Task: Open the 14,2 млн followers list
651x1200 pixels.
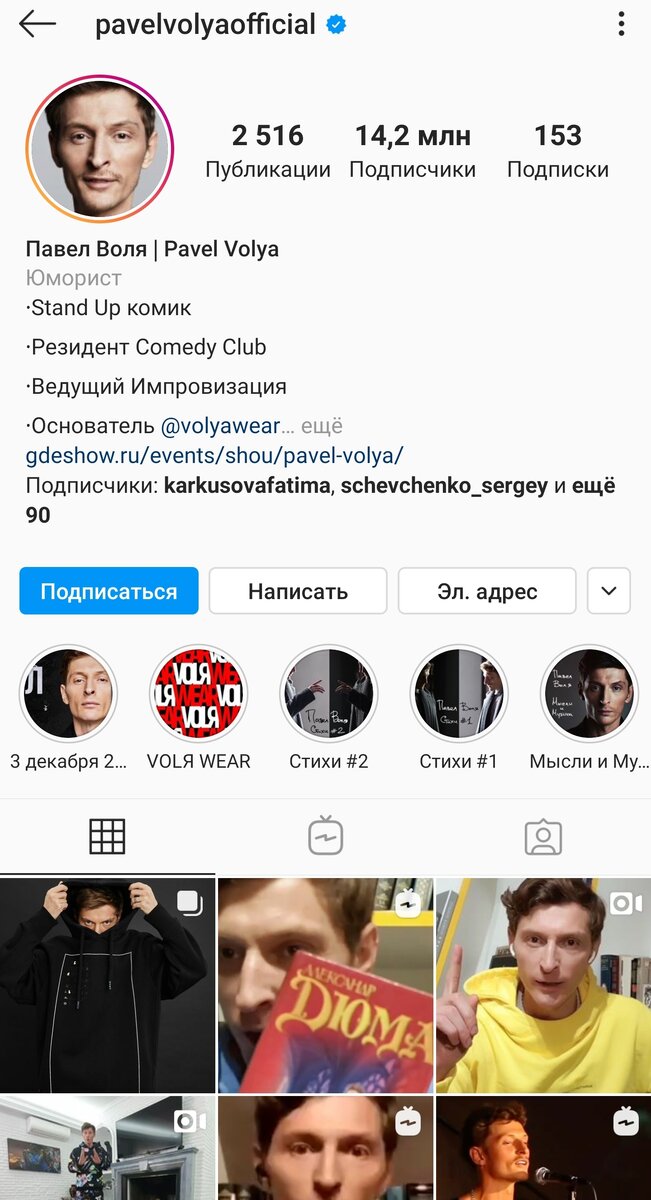Action: 412,150
